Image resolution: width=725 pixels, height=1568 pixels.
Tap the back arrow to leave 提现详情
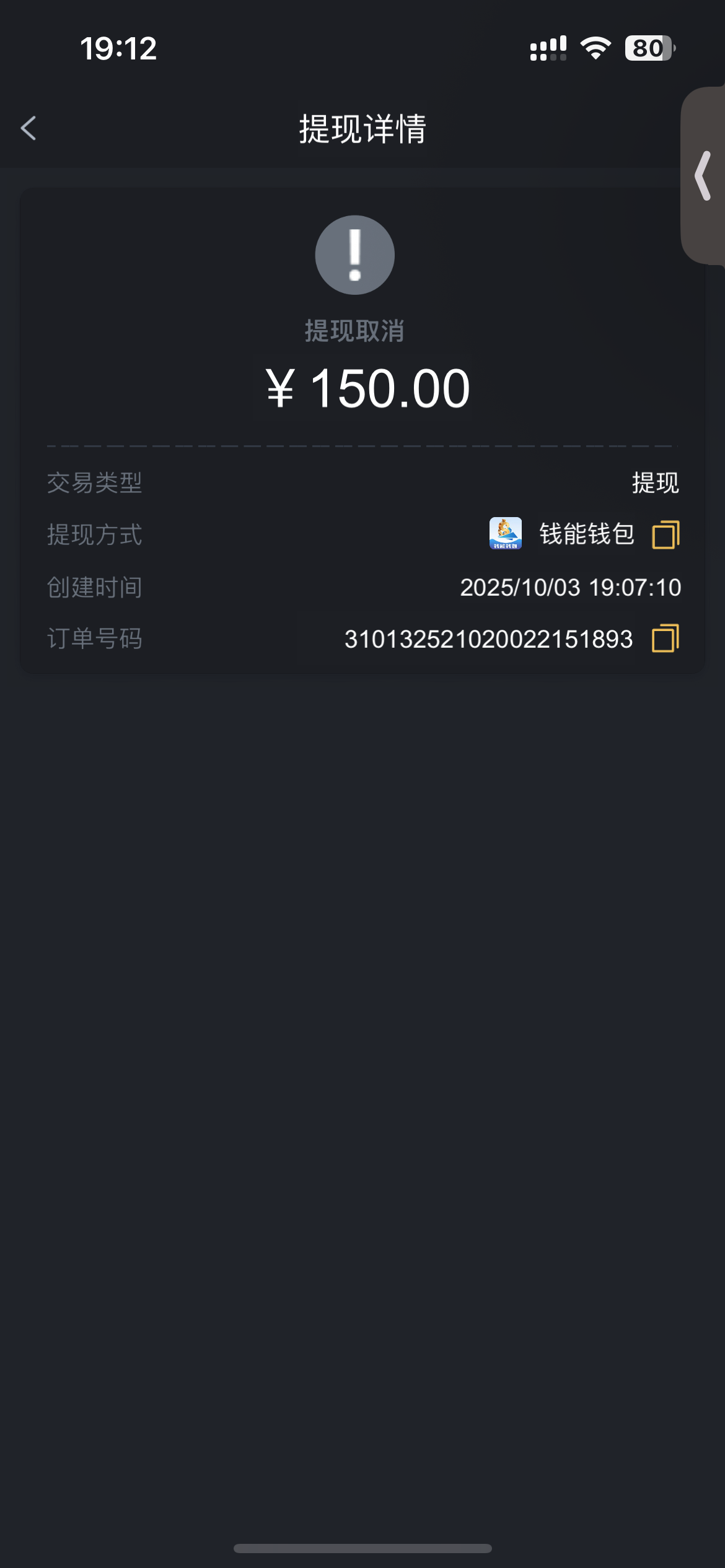[29, 128]
